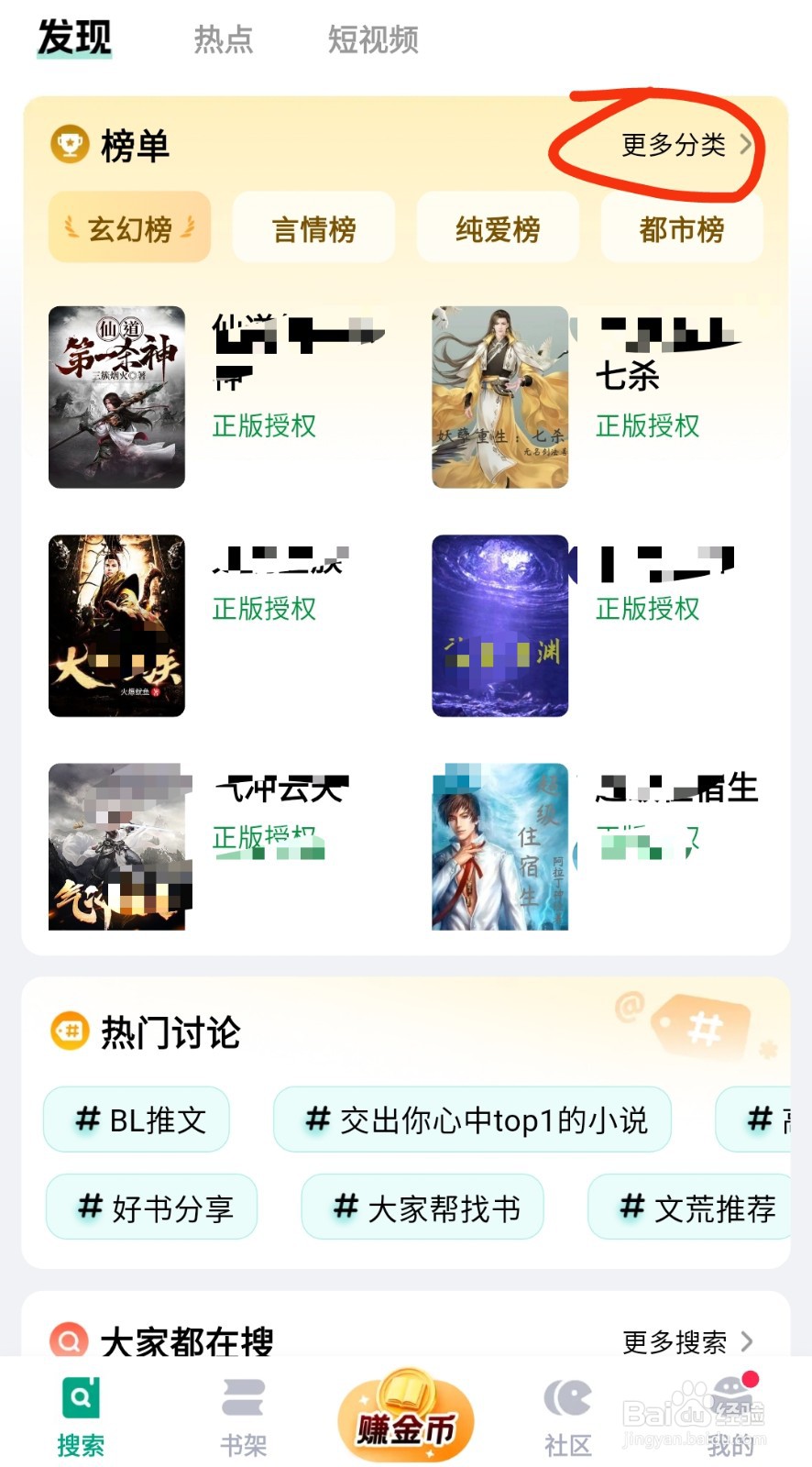Image resolution: width=812 pixels, height=1467 pixels.
Task: Open the 短视频 tab
Action: 372,40
